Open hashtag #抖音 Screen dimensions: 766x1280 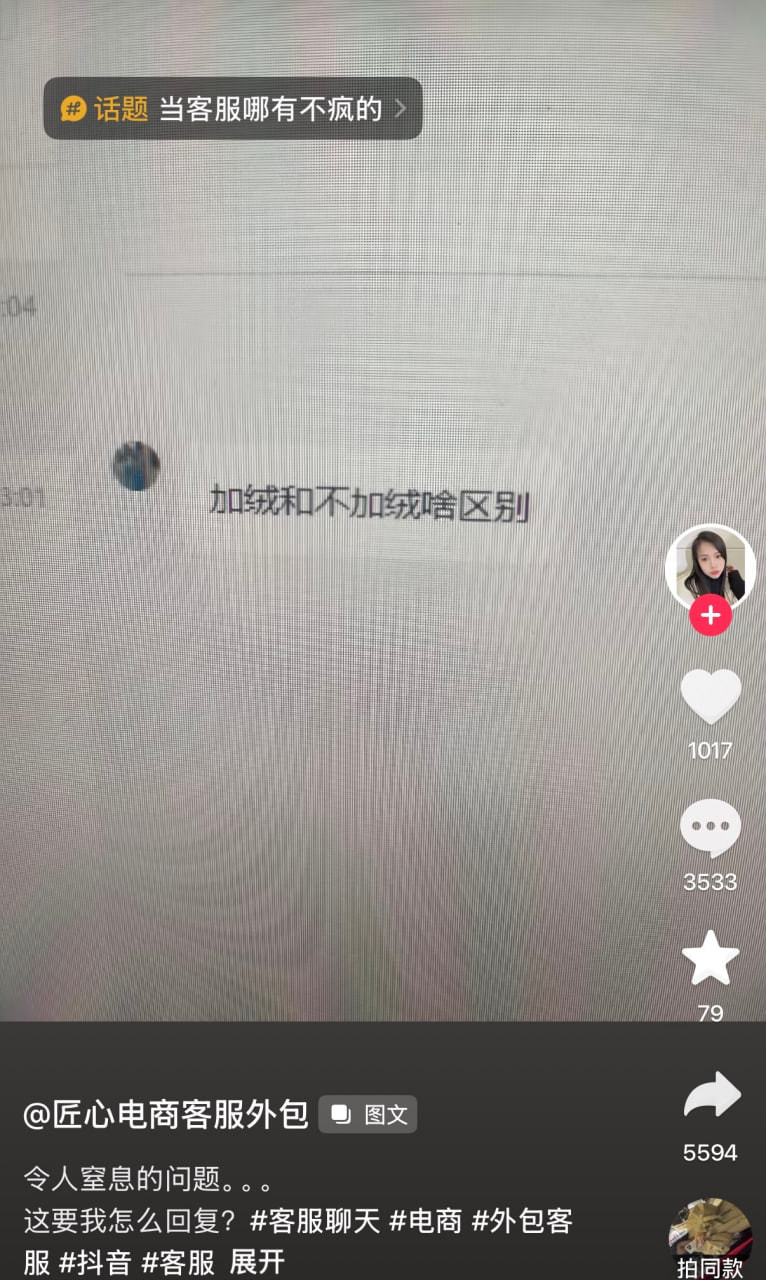pos(95,1262)
